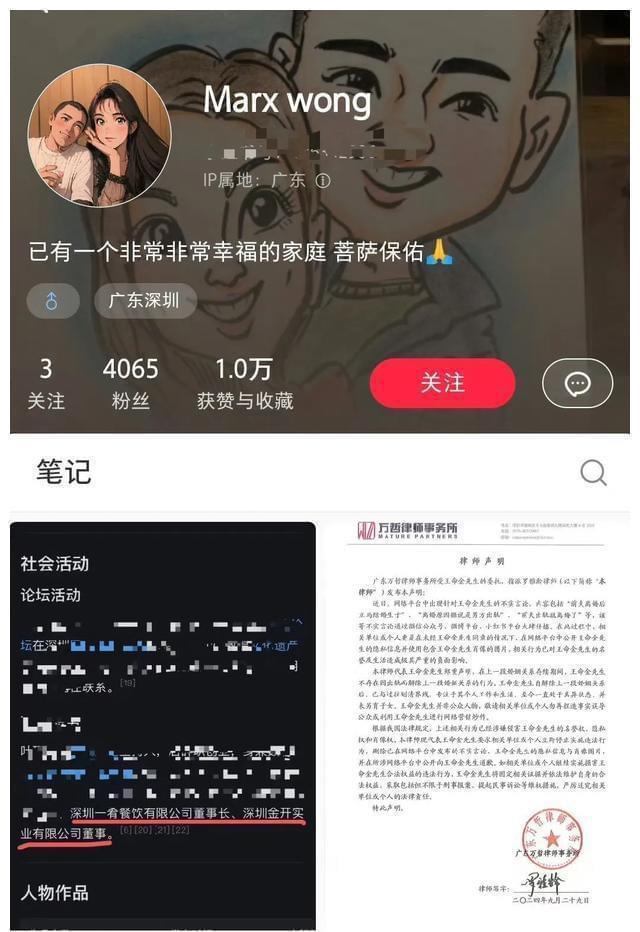This screenshot has width=640, height=932.
Task: Open 获赞与收藏 likes and saves details
Action: (245, 384)
